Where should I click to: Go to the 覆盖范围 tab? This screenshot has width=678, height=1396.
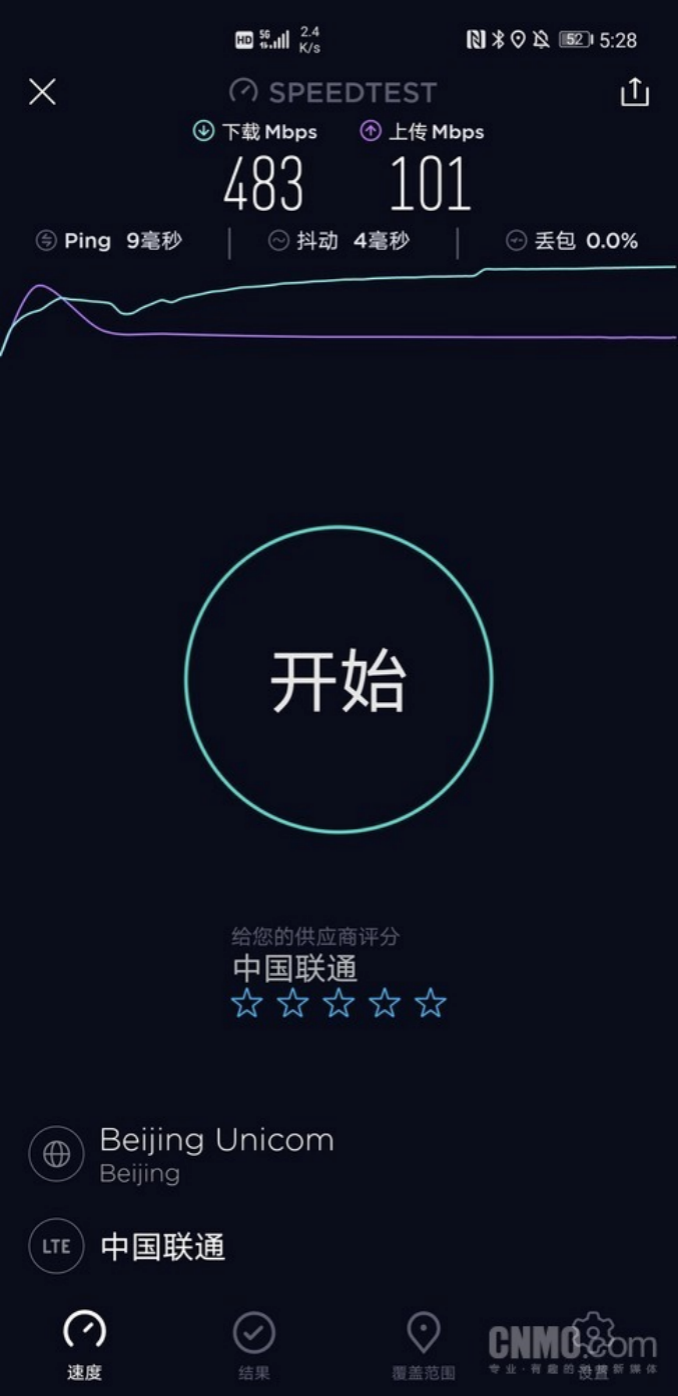[x=424, y=1345]
